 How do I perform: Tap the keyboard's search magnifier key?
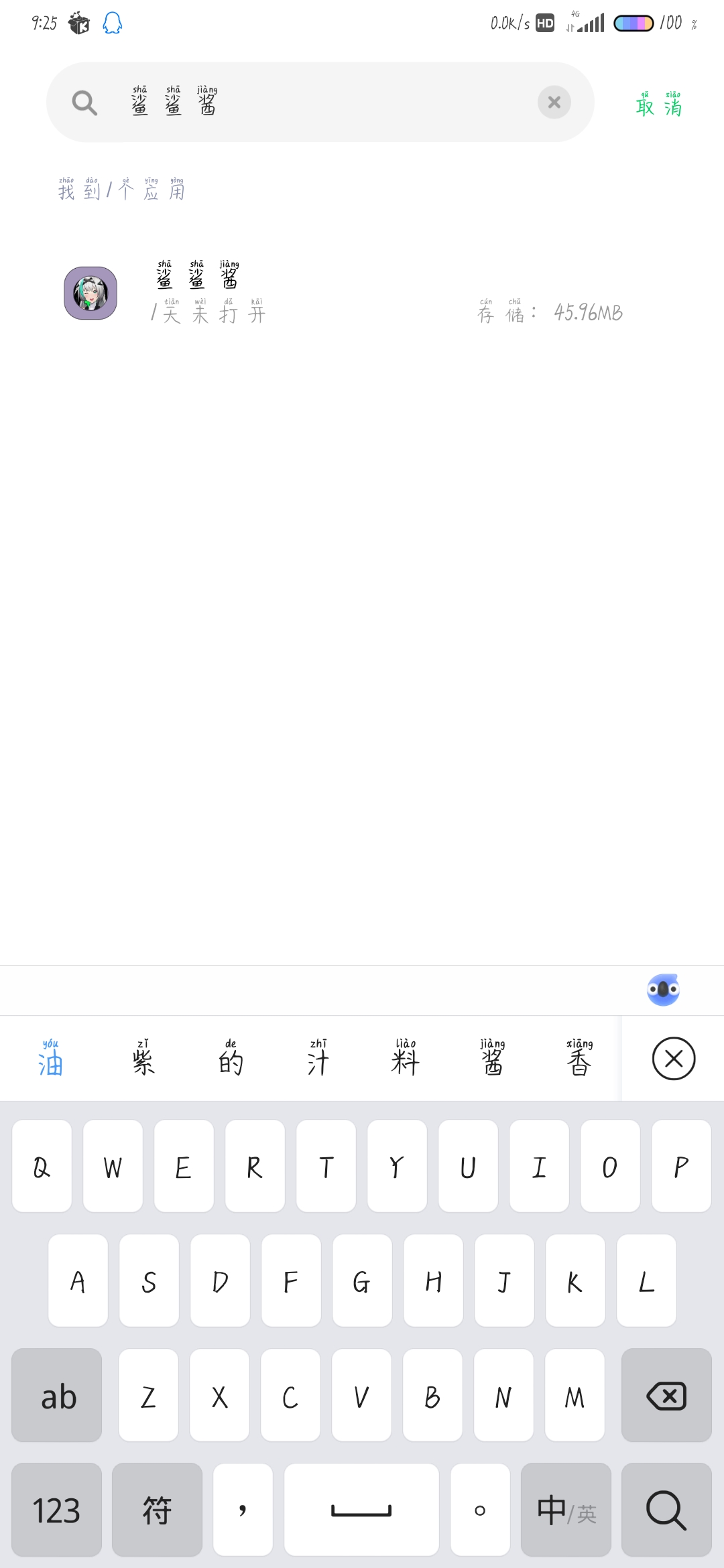point(666,1510)
